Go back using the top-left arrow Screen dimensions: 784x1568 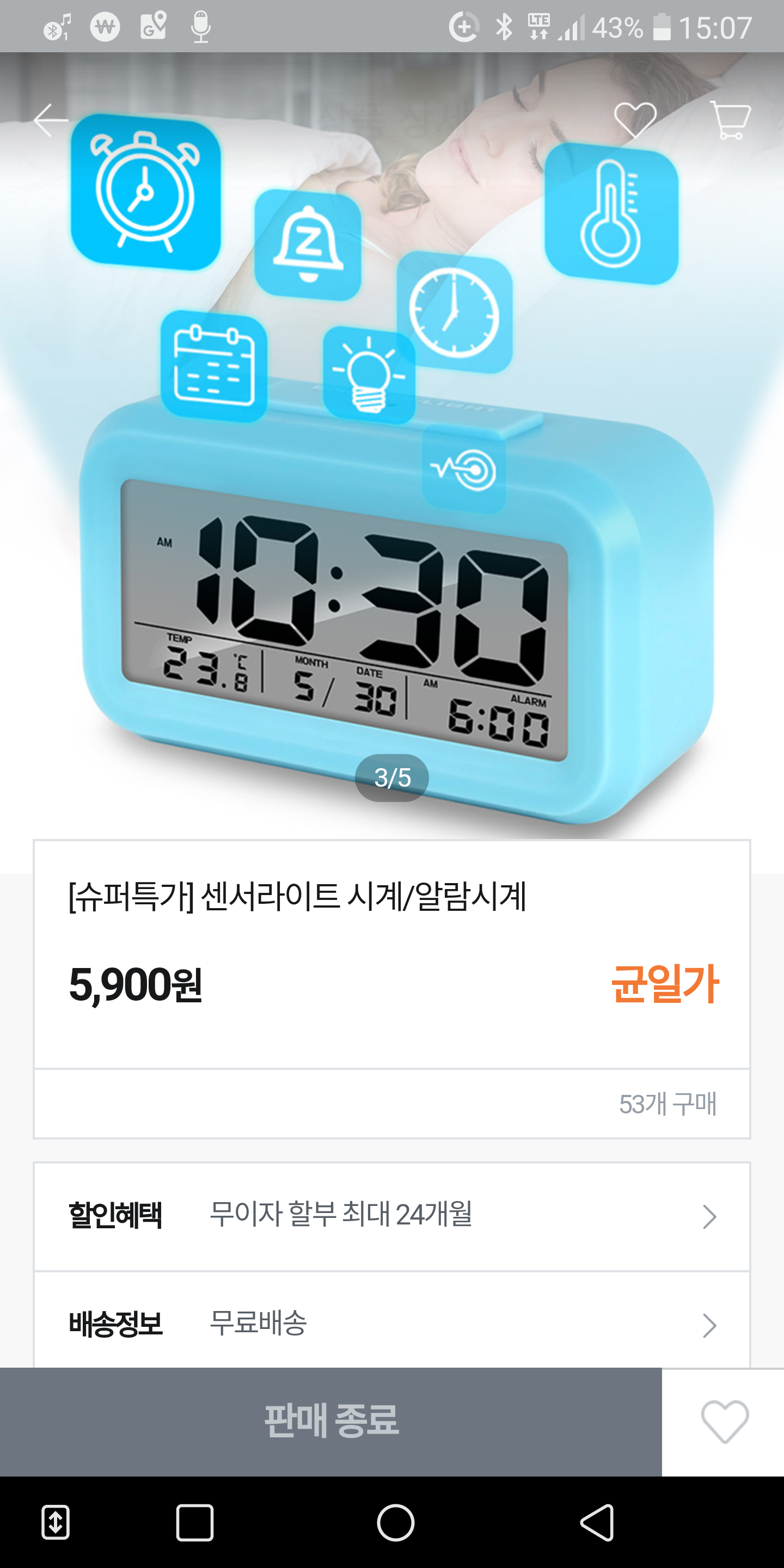(51, 120)
